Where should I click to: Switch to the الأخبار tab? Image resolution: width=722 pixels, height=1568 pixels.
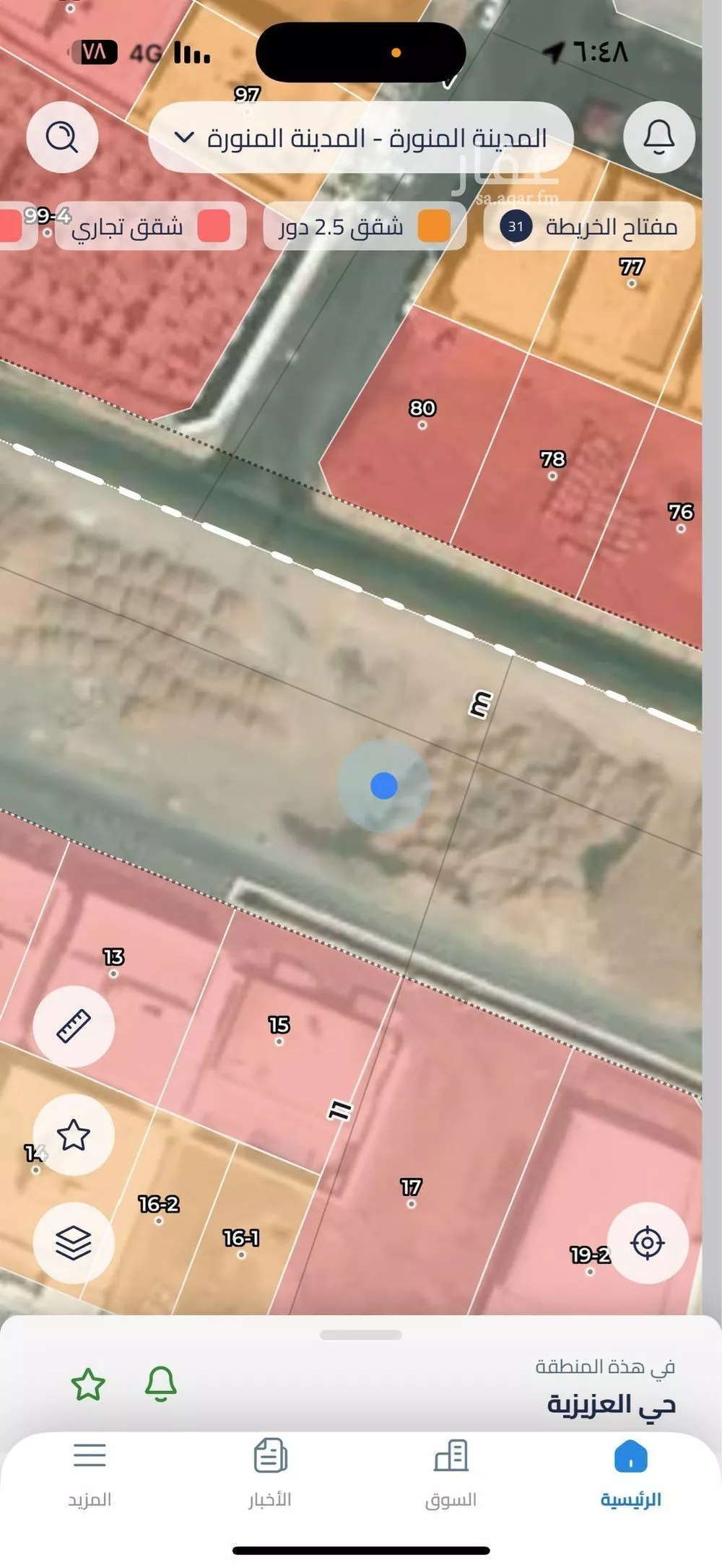(x=270, y=1473)
